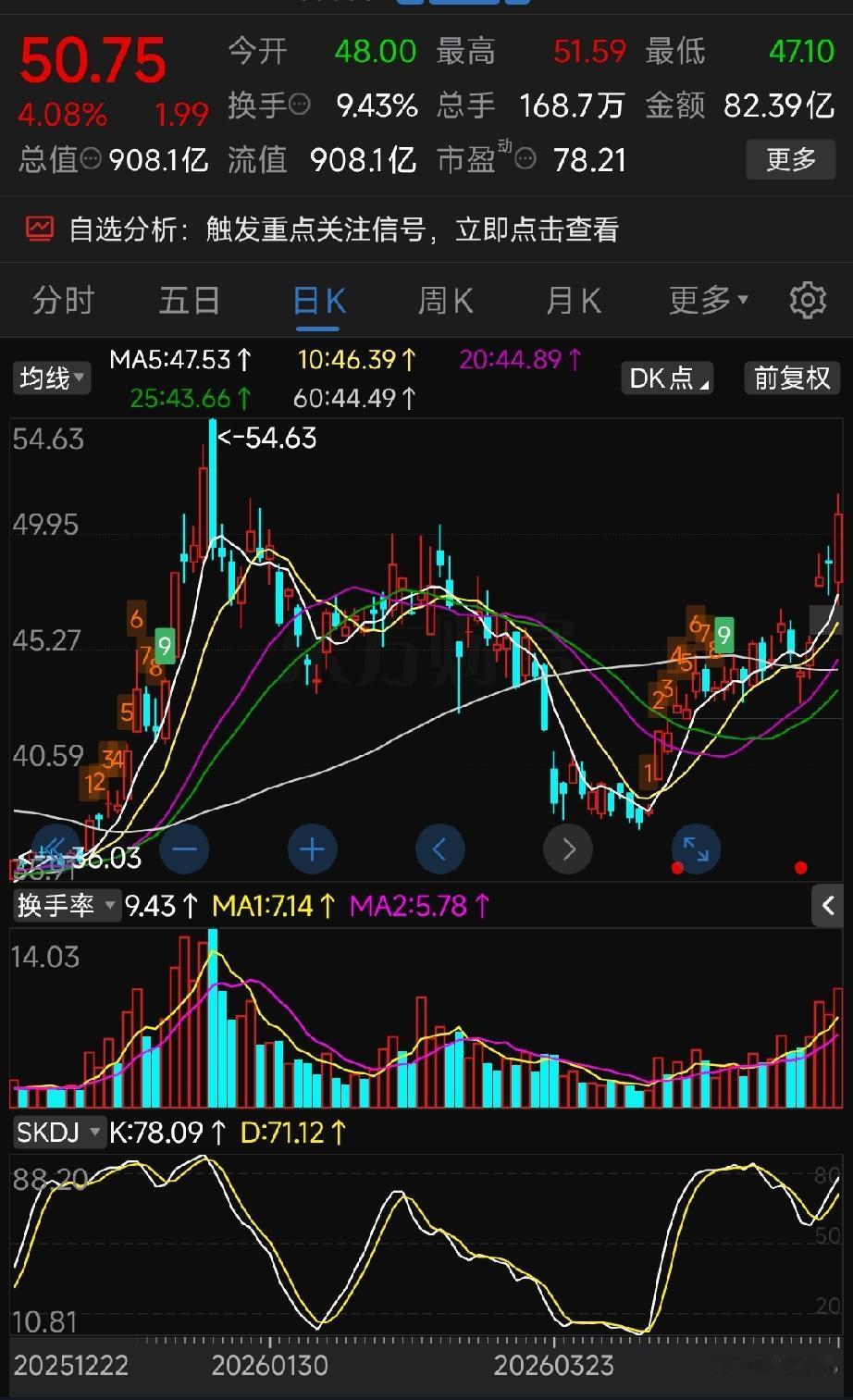Image resolution: width=853 pixels, height=1400 pixels.
Task: Select the 月K tab
Action: click(x=574, y=301)
